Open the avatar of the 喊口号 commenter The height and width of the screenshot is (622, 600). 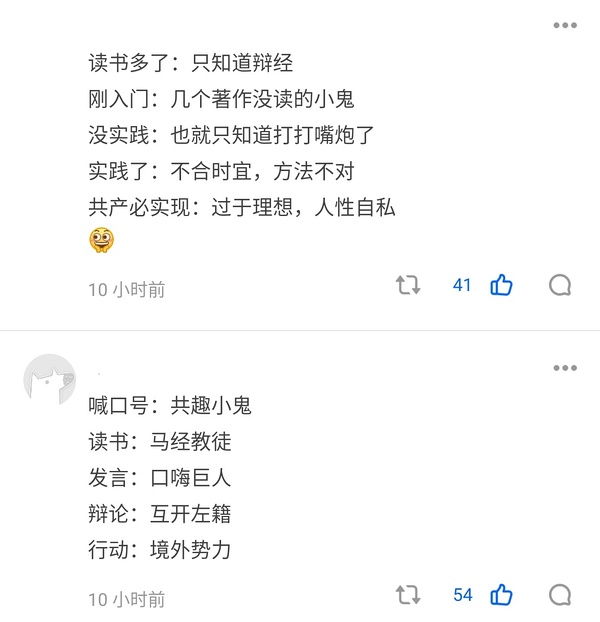click(x=49, y=379)
